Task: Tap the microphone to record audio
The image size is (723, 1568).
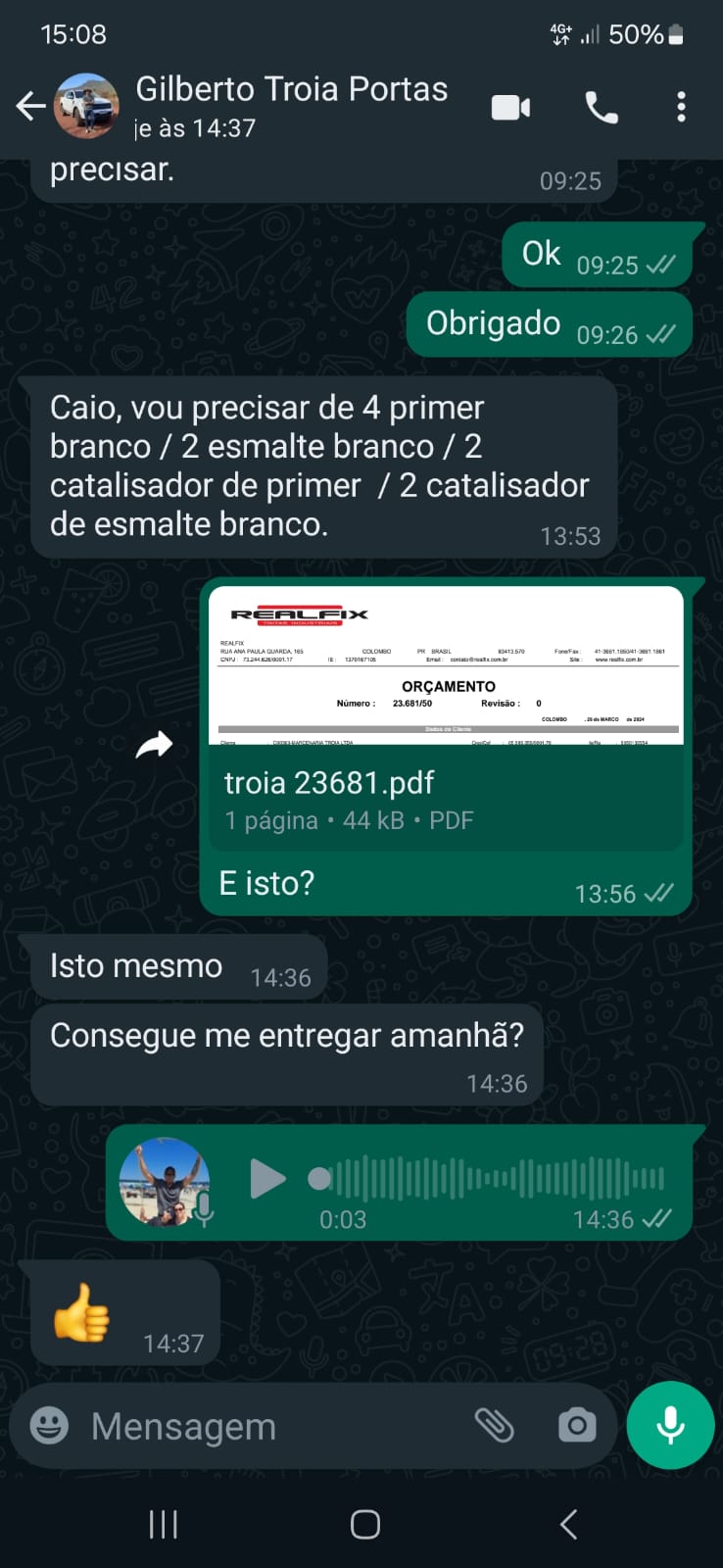Action: pos(670,1425)
